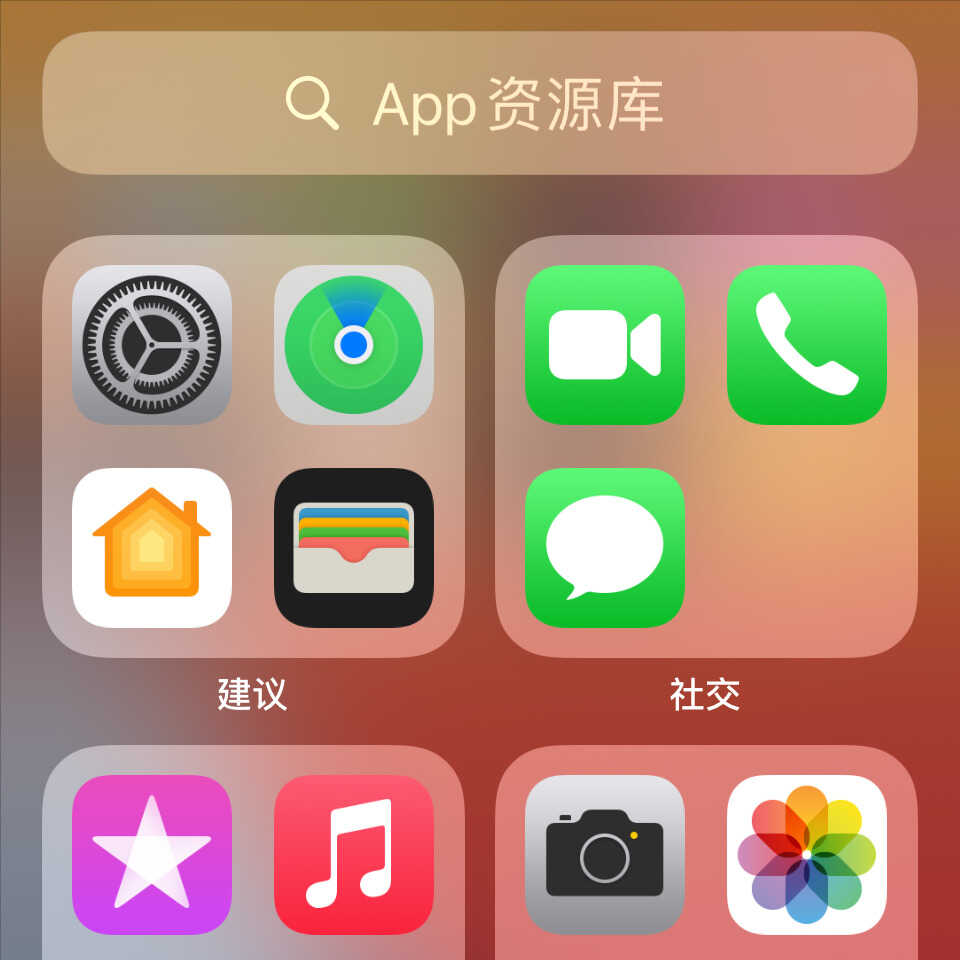
Task: Launch the Messages app
Action: (605, 548)
